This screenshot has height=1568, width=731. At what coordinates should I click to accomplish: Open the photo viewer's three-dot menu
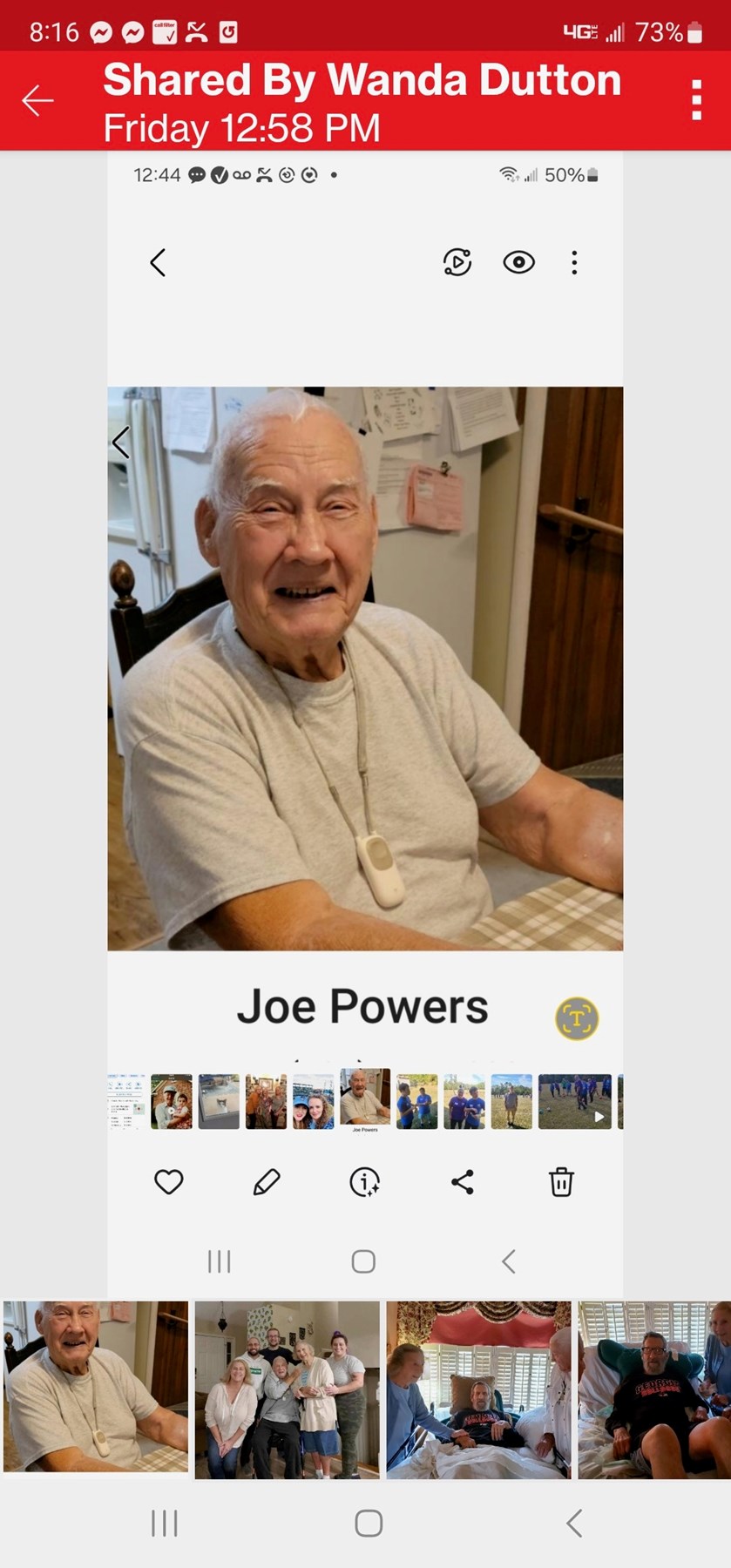(574, 262)
